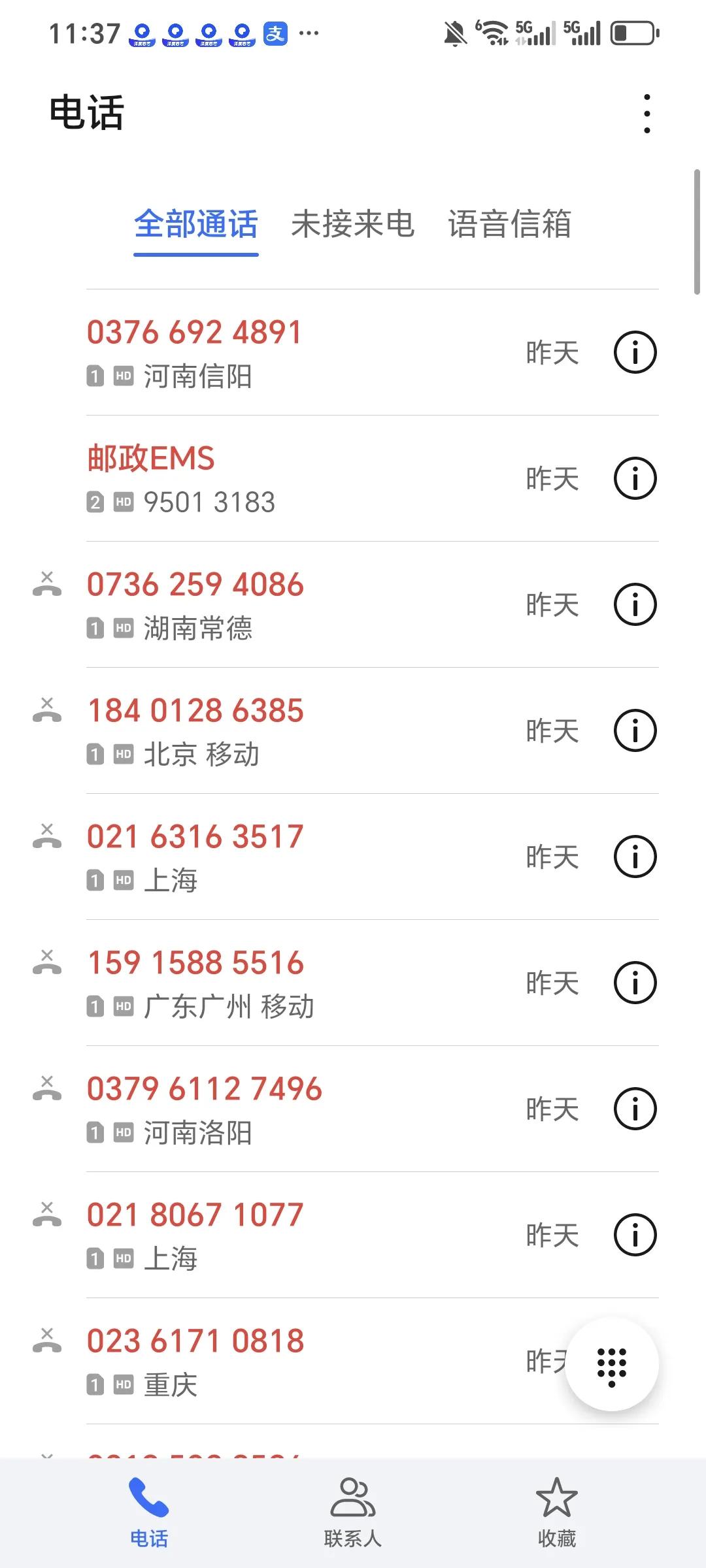
Task: Go to the 联系人 tab
Action: coord(352,1512)
